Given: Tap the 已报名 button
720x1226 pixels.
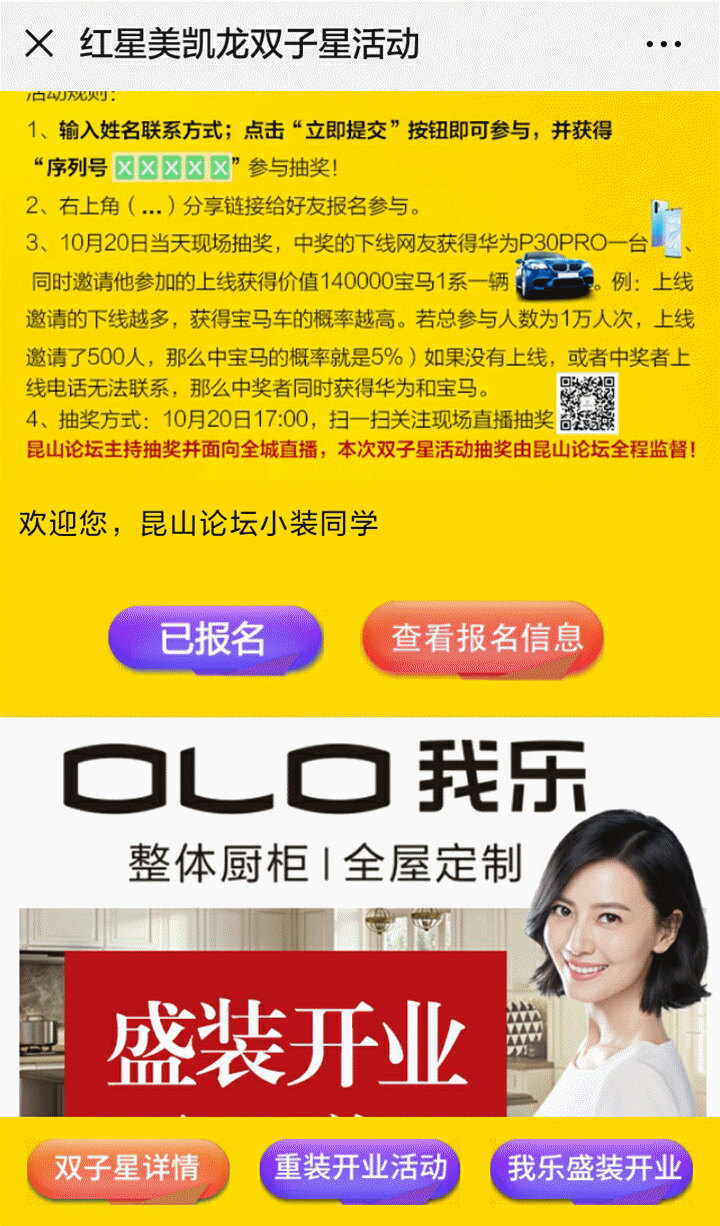Looking at the screenshot, I should [214, 638].
